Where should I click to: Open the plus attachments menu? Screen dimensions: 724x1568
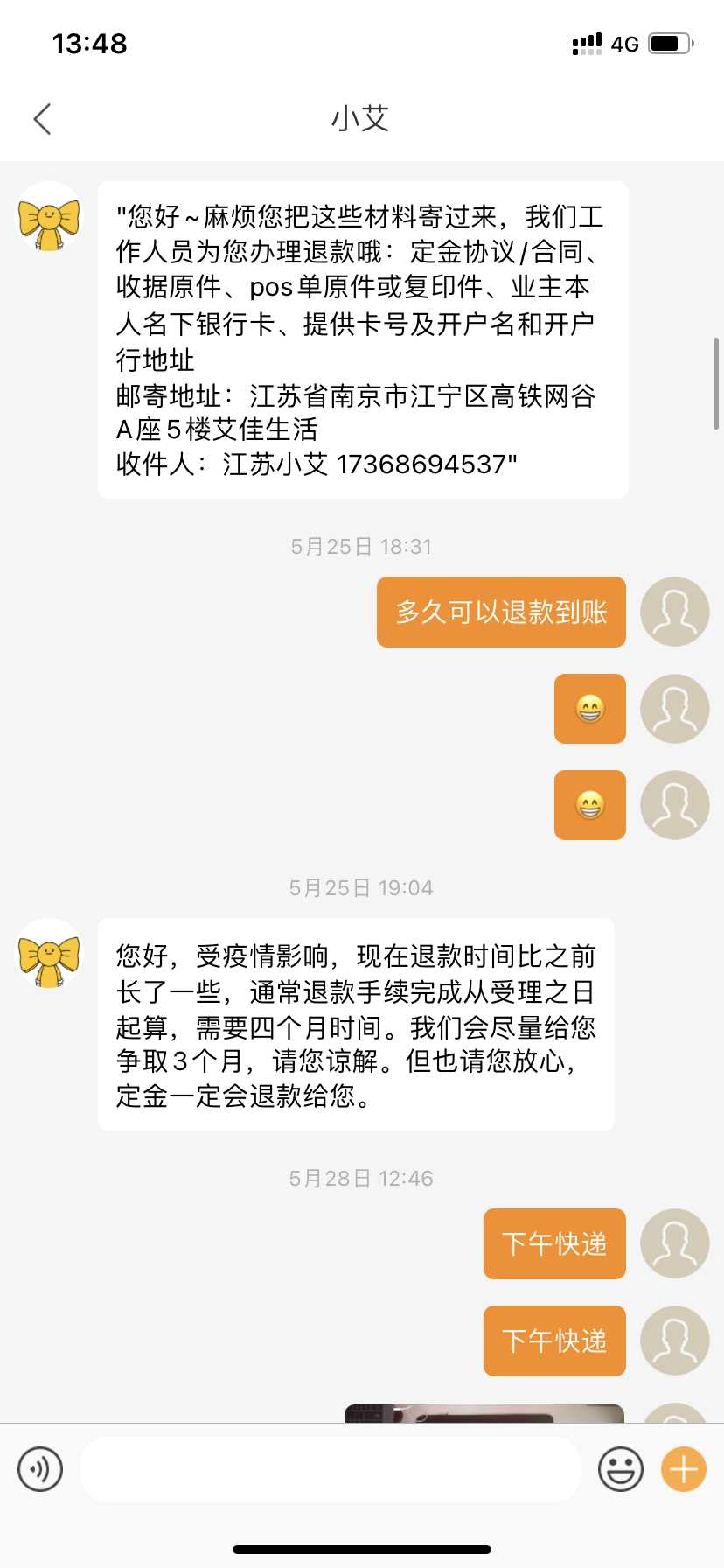coord(683,1469)
